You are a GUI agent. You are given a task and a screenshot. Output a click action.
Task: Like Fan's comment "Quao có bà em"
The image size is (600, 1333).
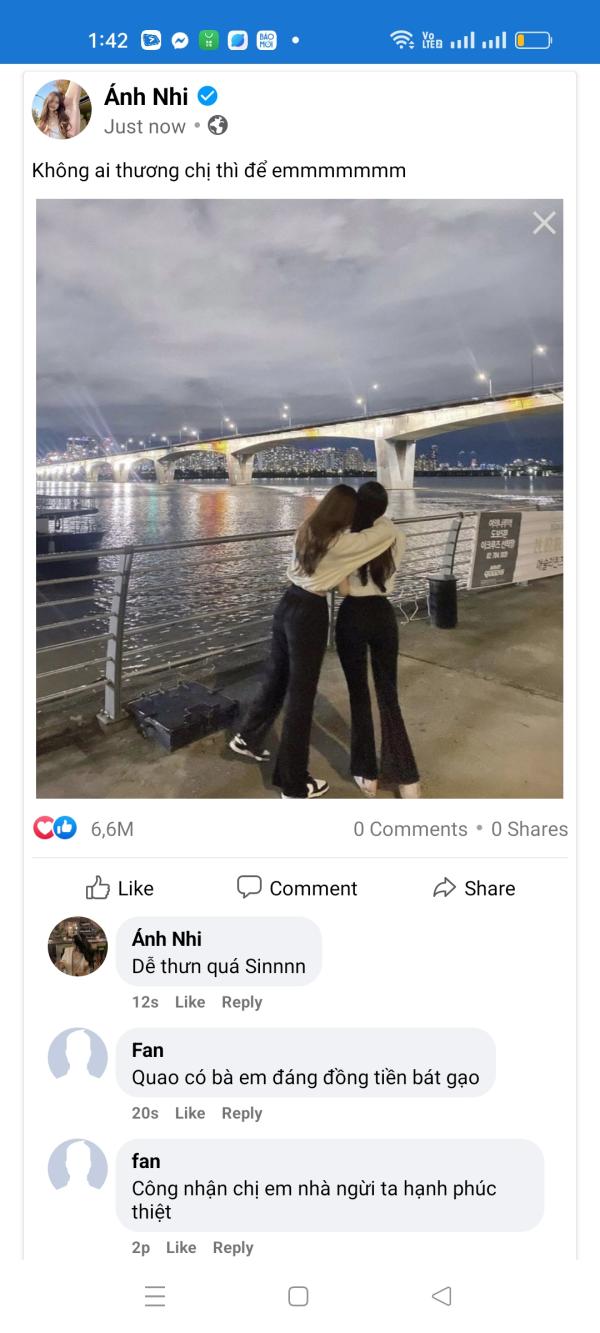pyautogui.click(x=190, y=1113)
